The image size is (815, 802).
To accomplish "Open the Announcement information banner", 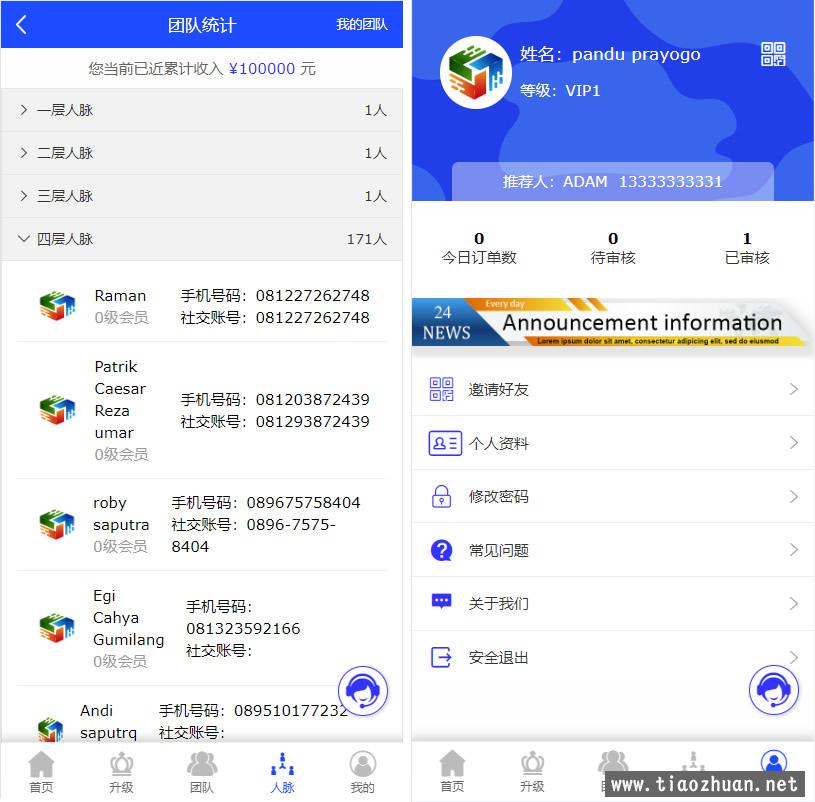I will pos(612,323).
